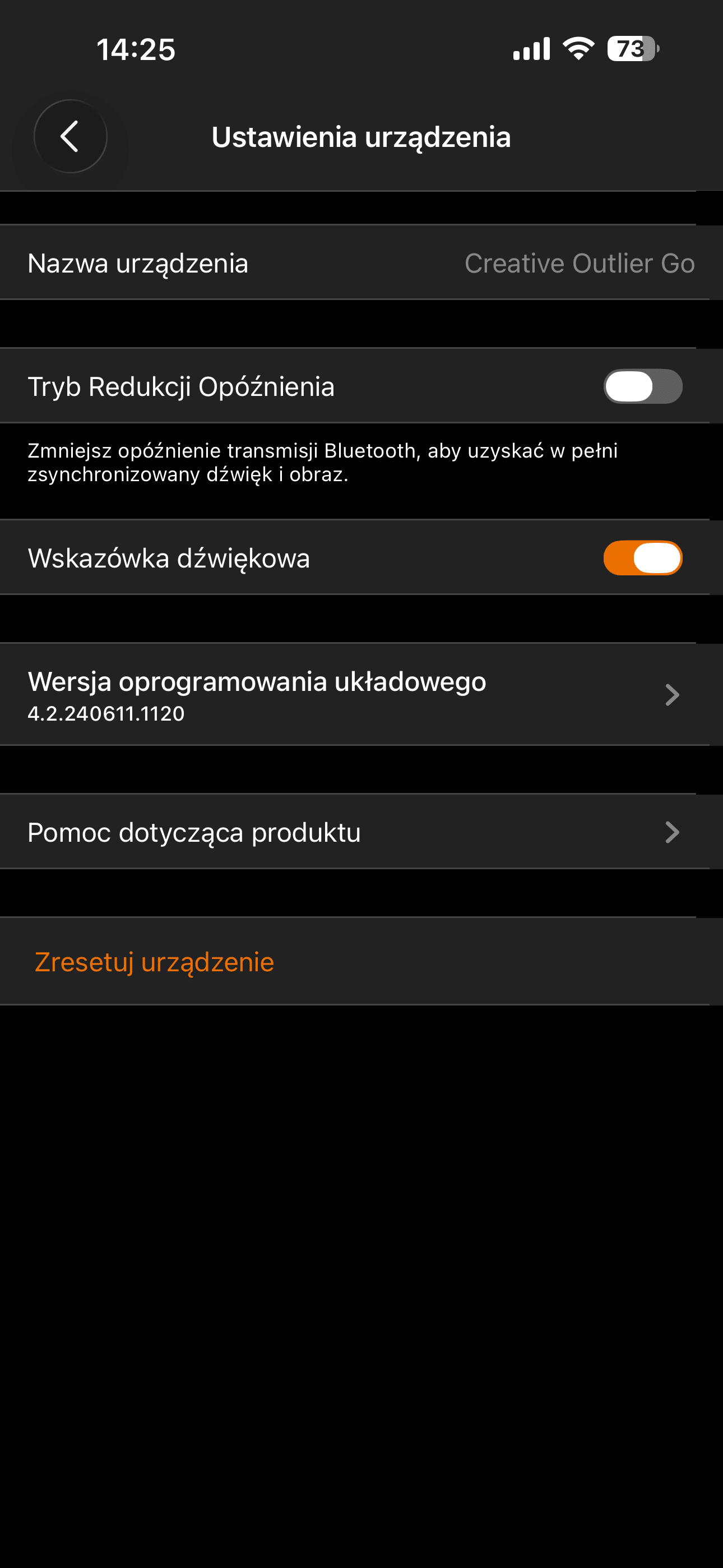Open Pomoc dotycząca produktu
Image resolution: width=723 pixels, height=1568 pixels.
(x=360, y=832)
